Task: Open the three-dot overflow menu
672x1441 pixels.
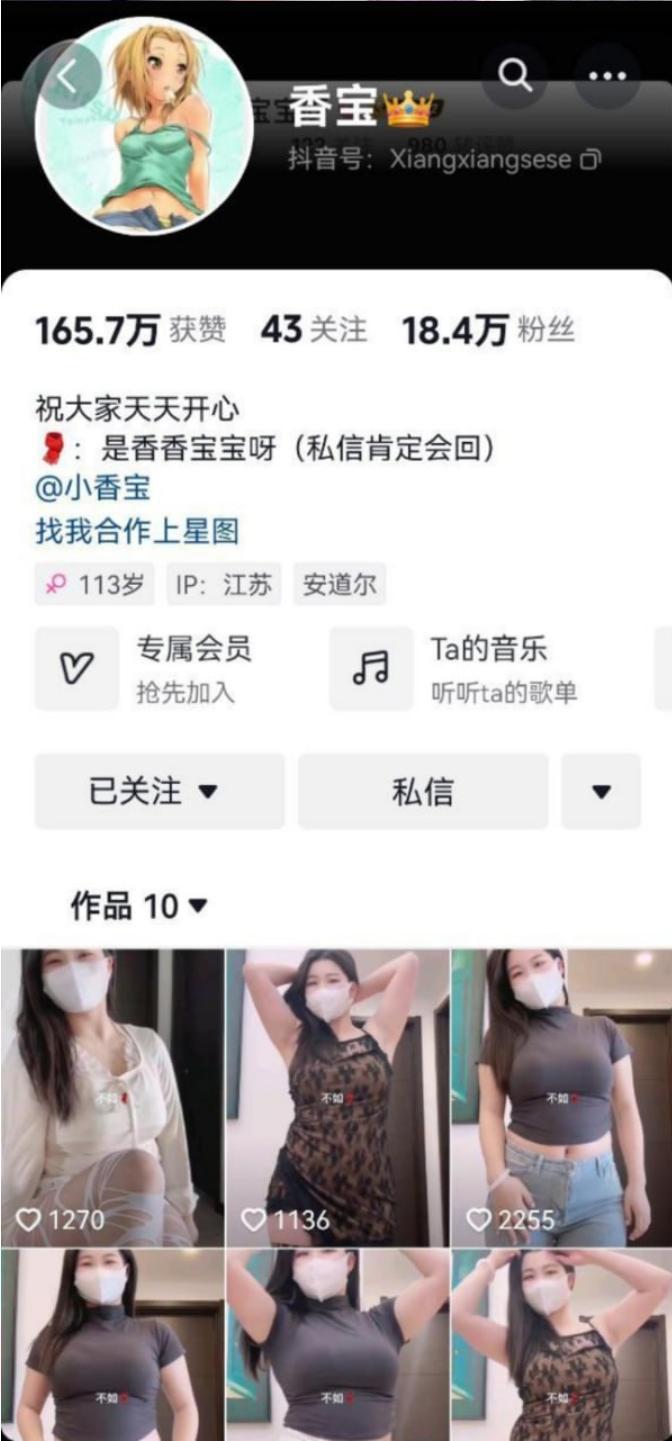Action: click(607, 76)
